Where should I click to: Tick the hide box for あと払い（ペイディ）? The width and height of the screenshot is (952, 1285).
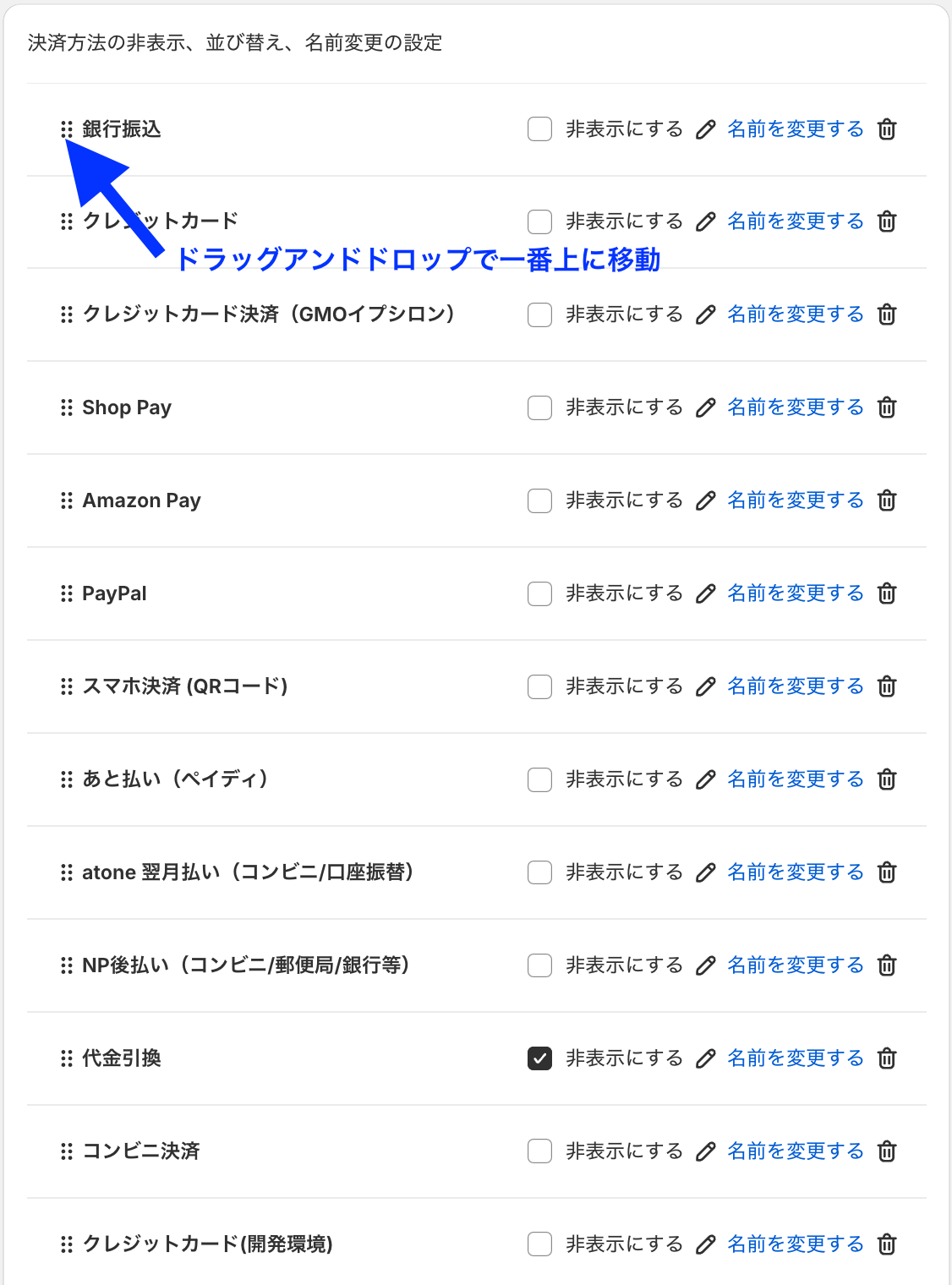(539, 779)
